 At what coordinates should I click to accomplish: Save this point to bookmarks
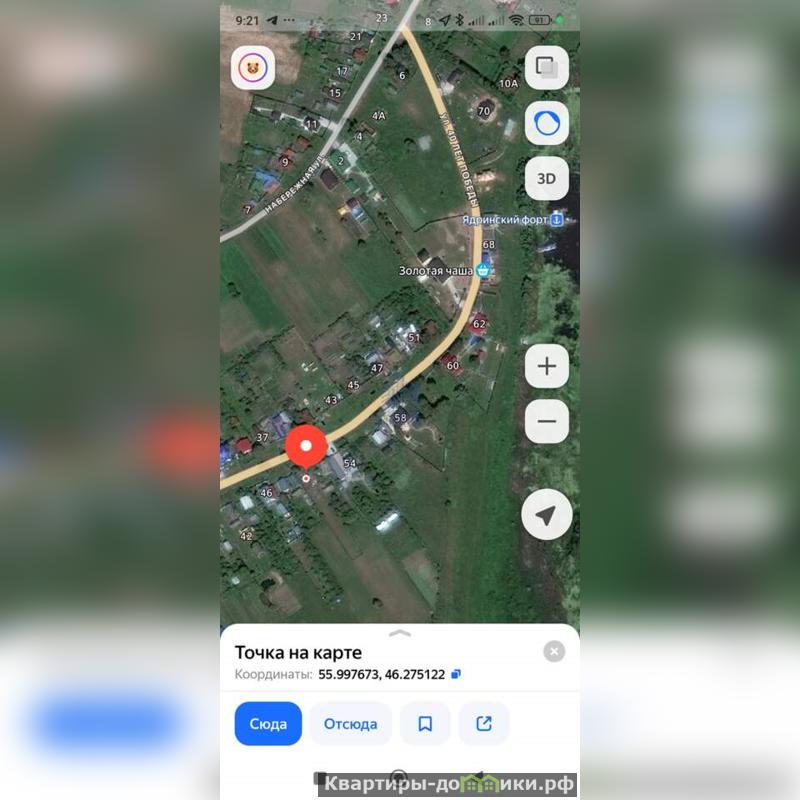click(425, 724)
